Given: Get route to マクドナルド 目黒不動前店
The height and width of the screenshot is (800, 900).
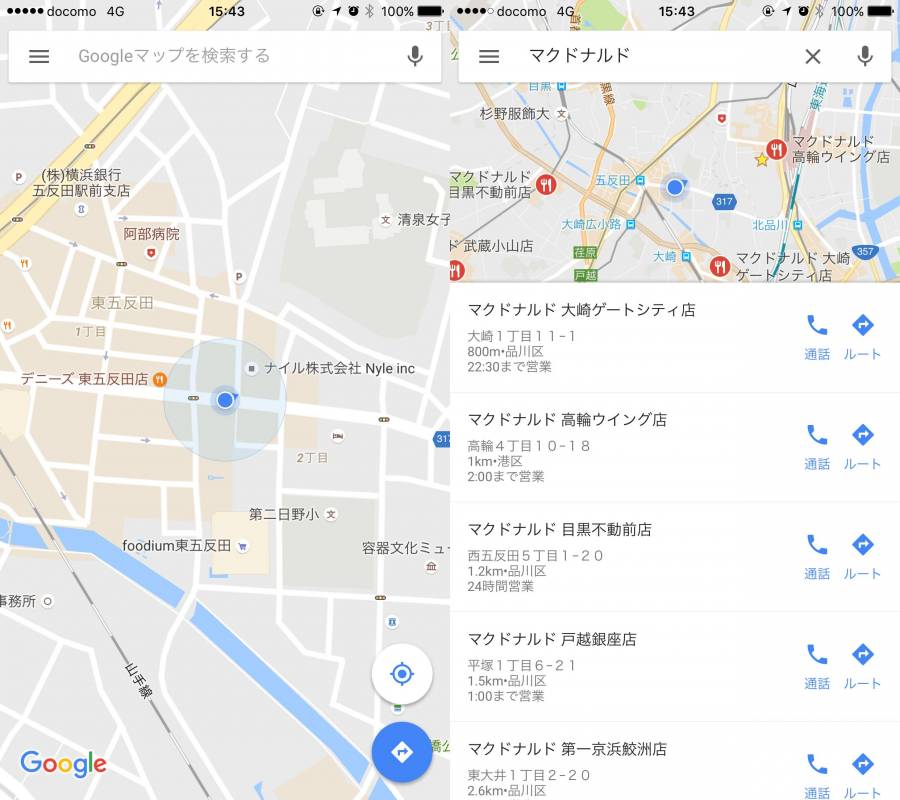Looking at the screenshot, I should point(862,555).
